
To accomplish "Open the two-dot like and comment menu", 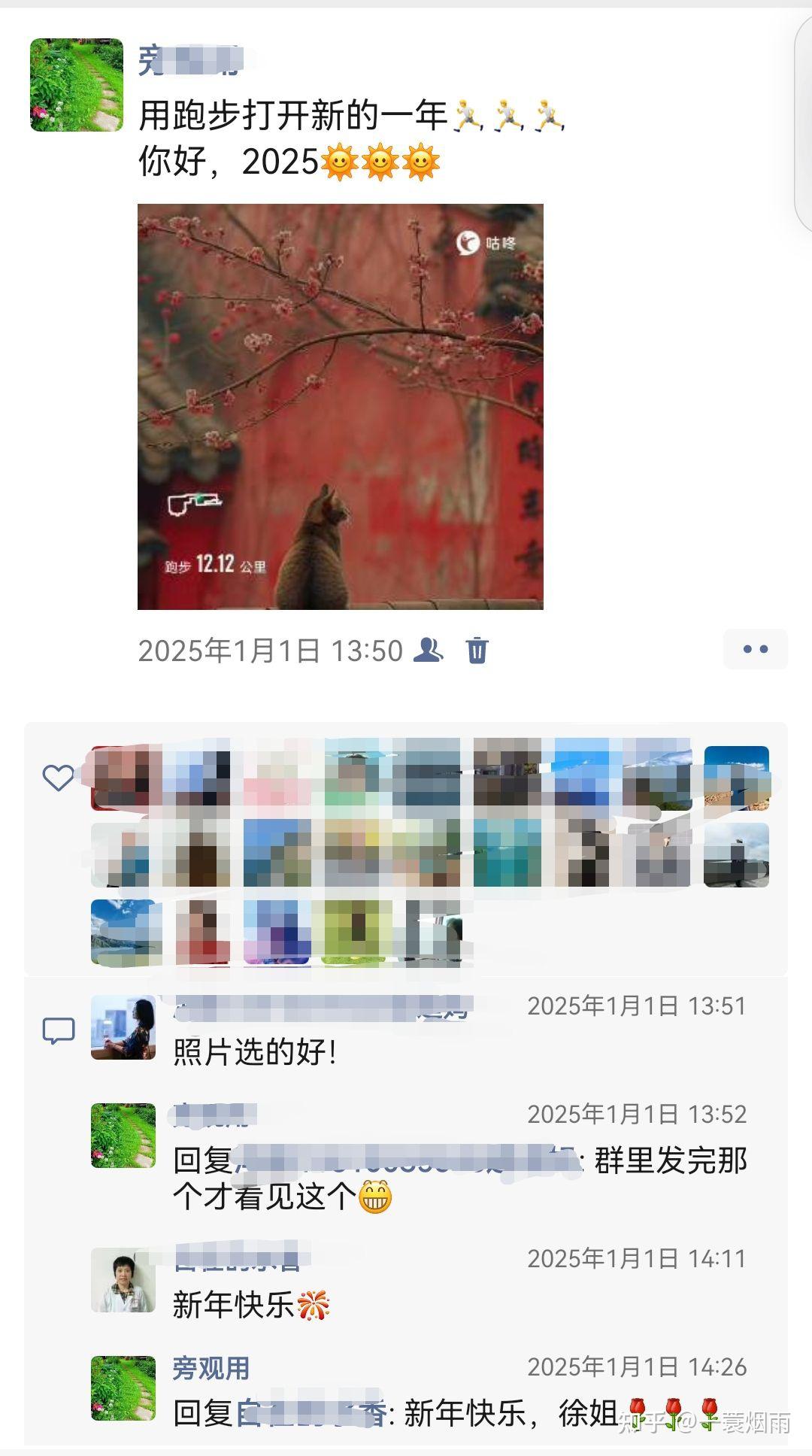I will [x=755, y=649].
